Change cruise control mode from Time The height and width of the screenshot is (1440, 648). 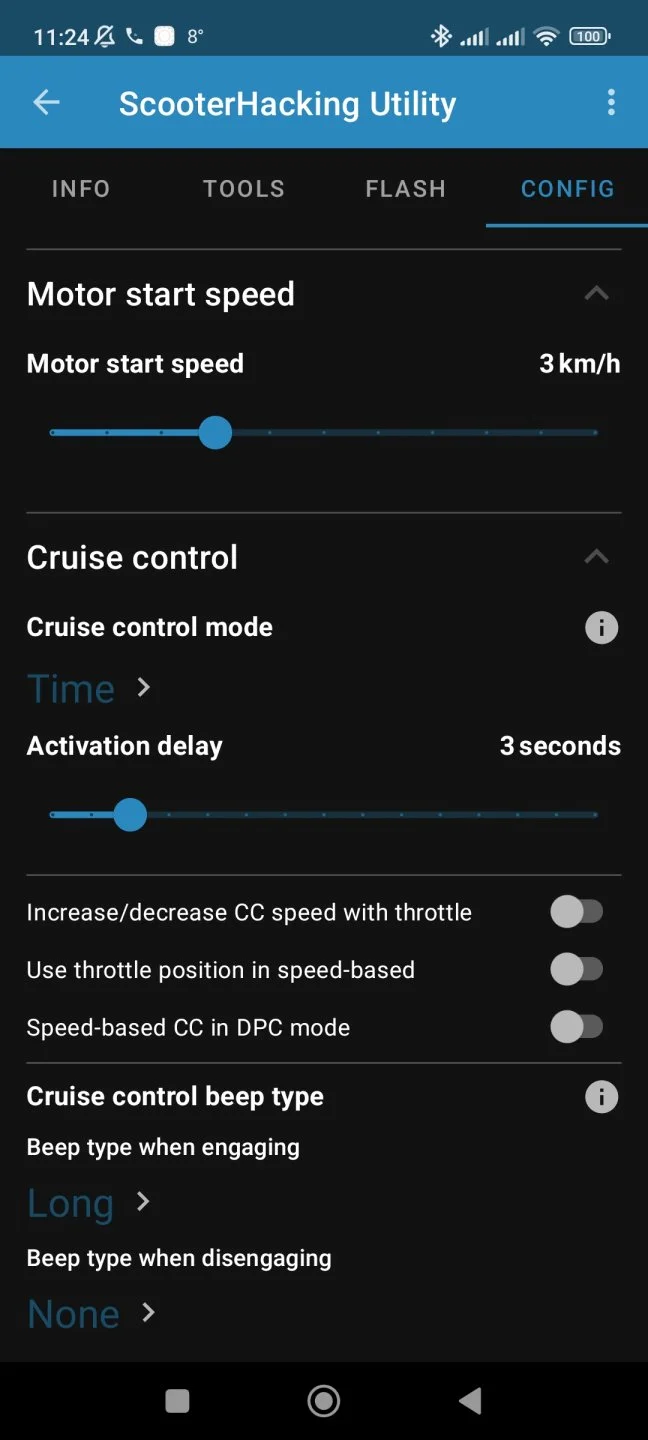(88, 688)
